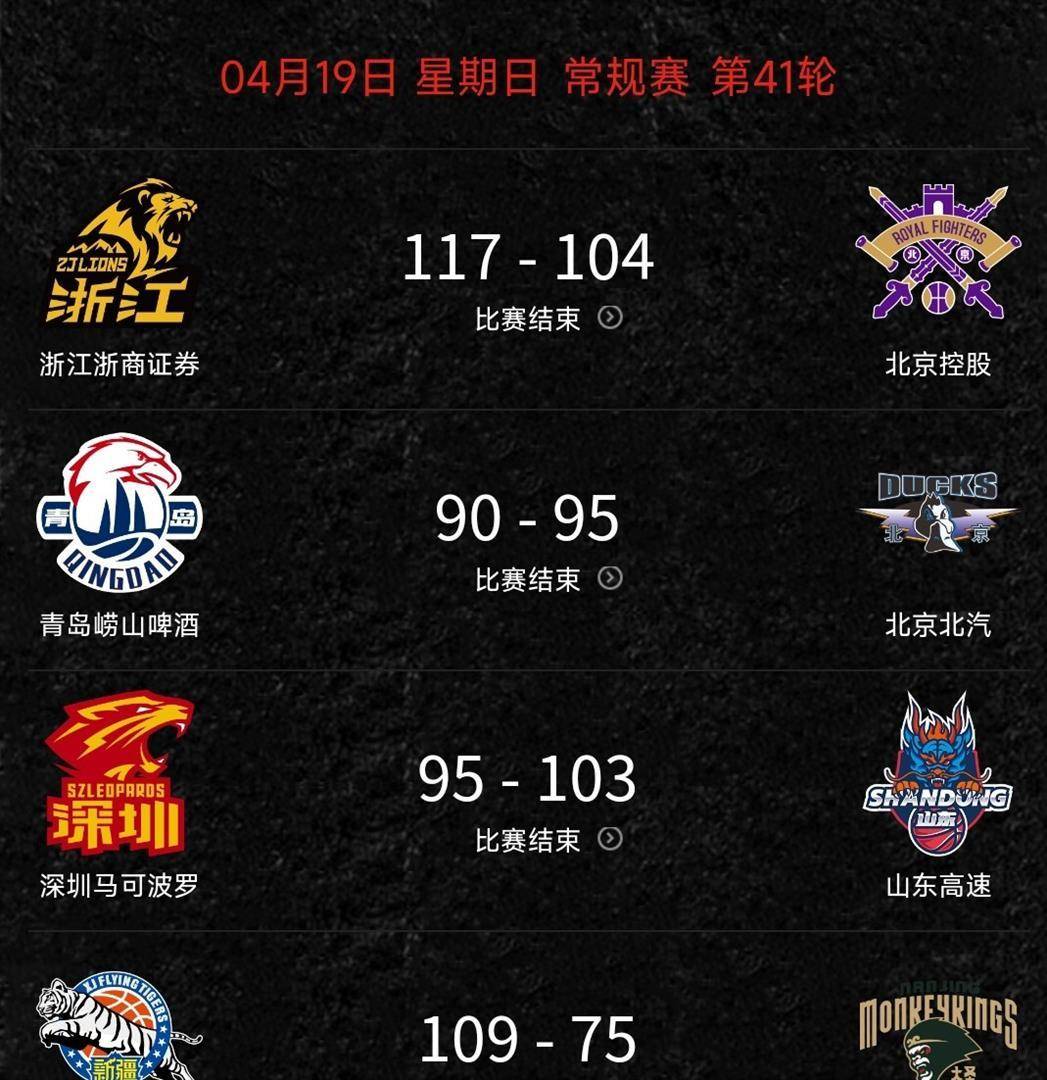Image resolution: width=1047 pixels, height=1080 pixels.
Task: Open the 北京控股 Royal Fighters team logo
Action: 937,252
